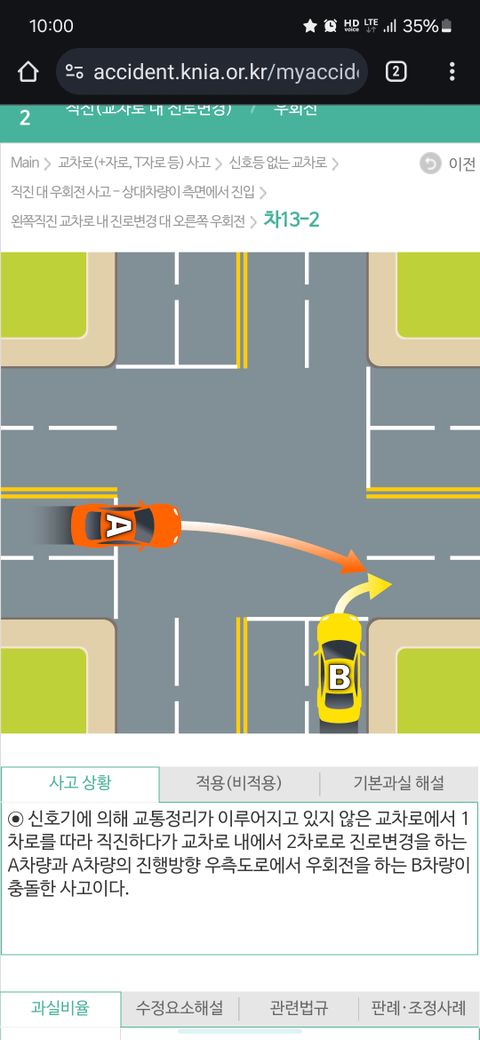Open the 판례·조정사례 tab
Screen dimensions: 480x1040
coord(418,1009)
